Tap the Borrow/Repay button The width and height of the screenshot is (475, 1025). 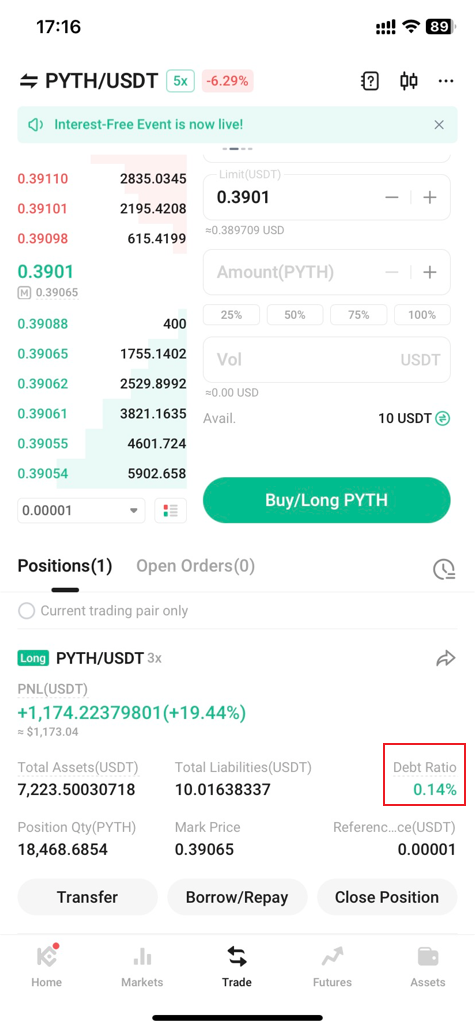237,897
